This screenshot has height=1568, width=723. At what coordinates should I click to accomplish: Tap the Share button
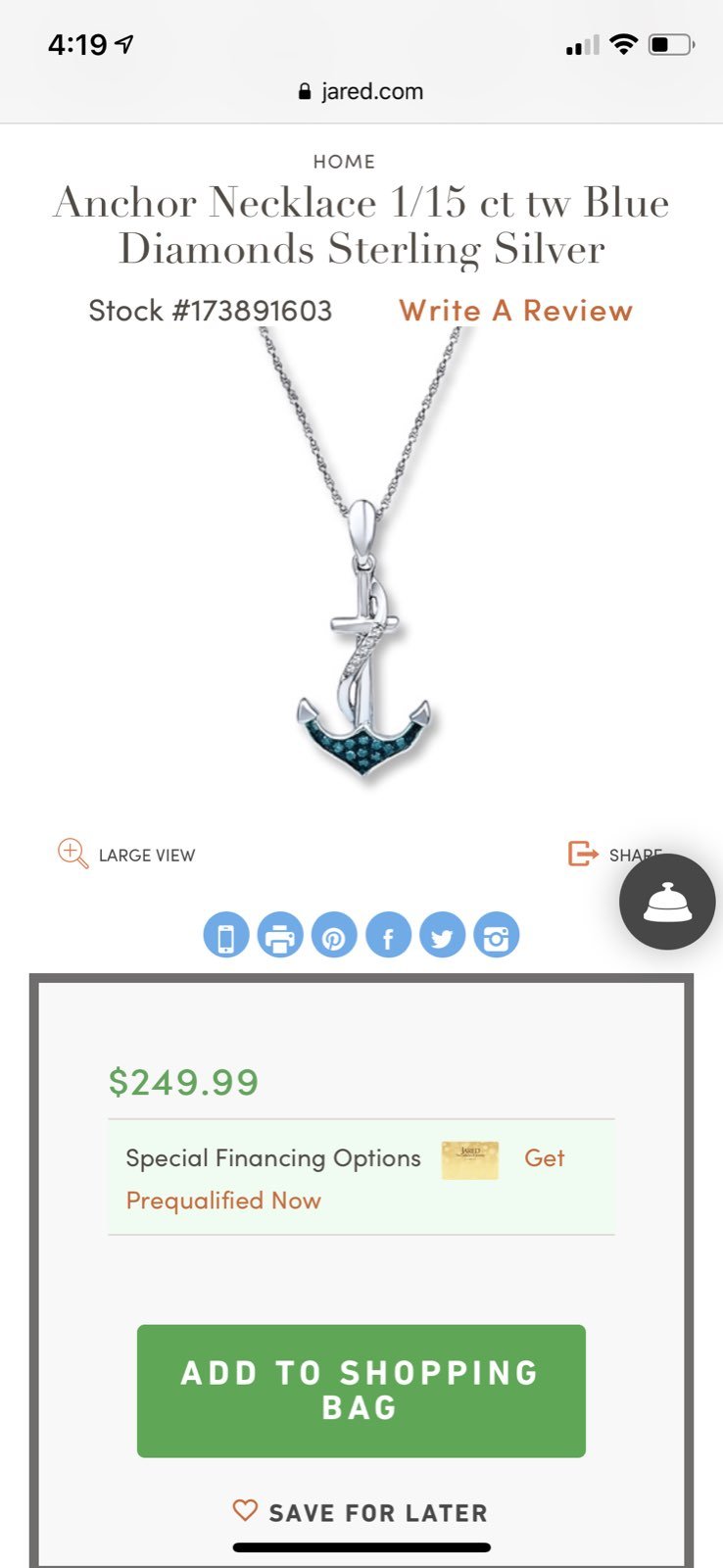click(615, 855)
